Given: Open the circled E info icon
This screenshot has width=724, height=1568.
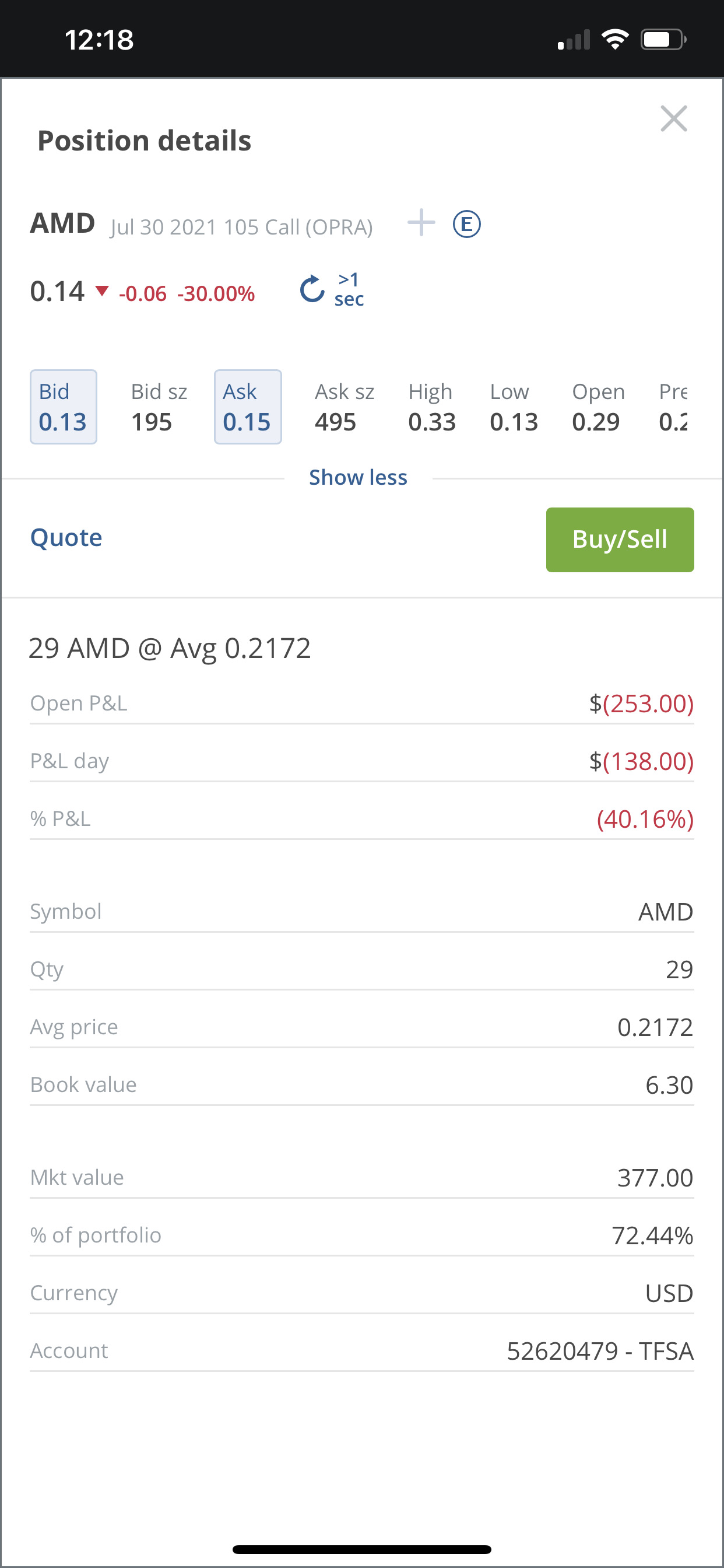Looking at the screenshot, I should tap(467, 224).
